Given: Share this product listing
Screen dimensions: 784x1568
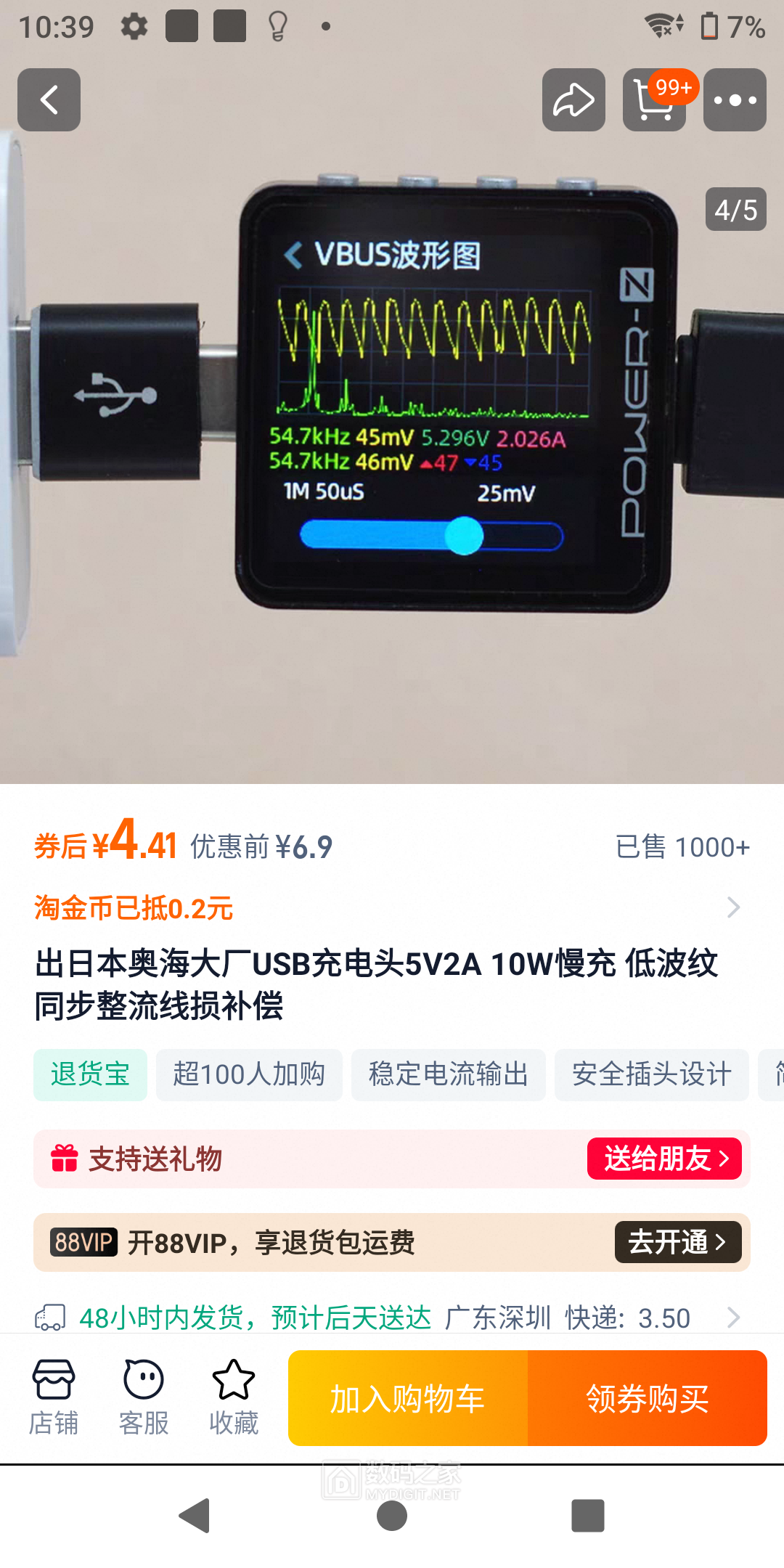Looking at the screenshot, I should coord(573,100).
